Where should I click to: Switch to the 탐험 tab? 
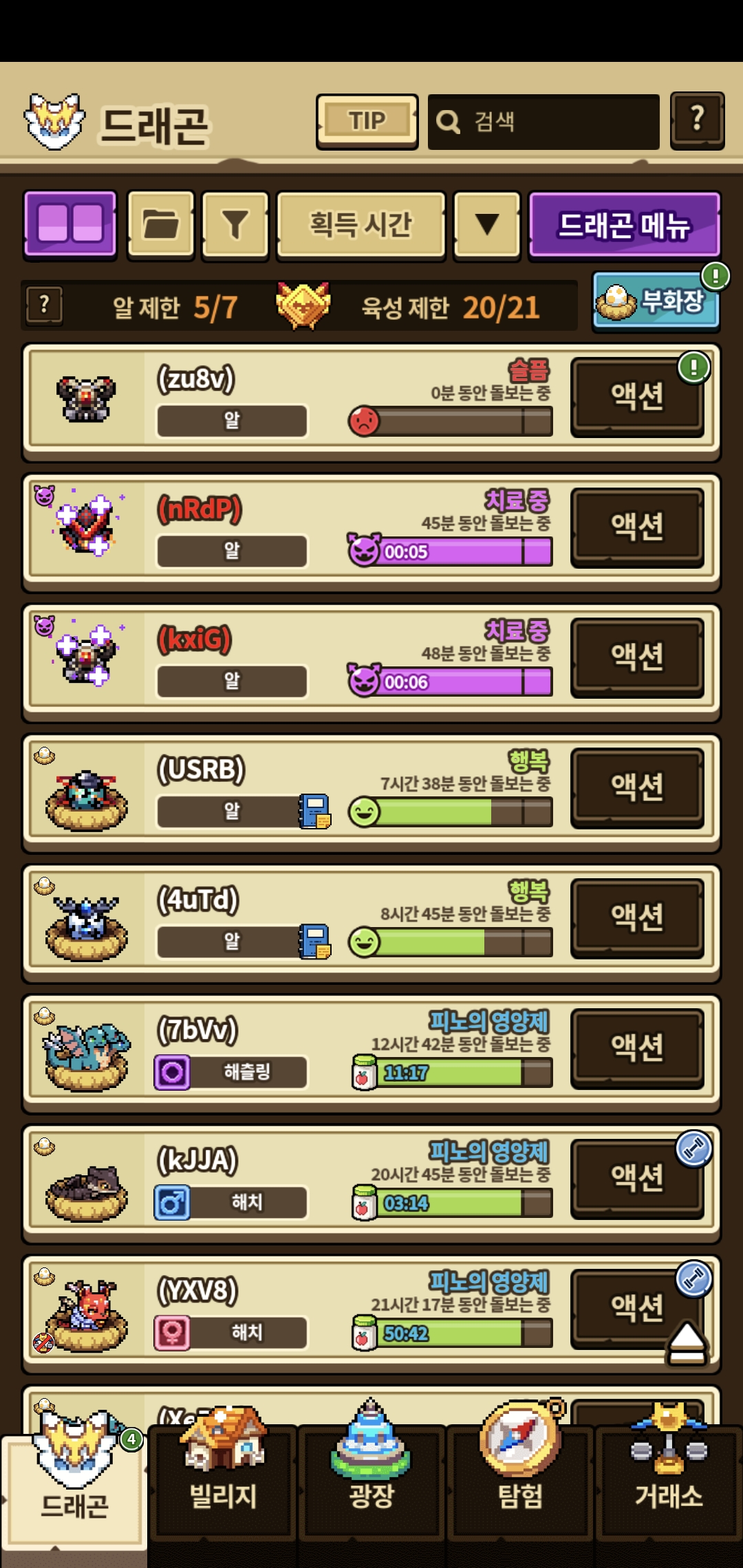point(520,1485)
